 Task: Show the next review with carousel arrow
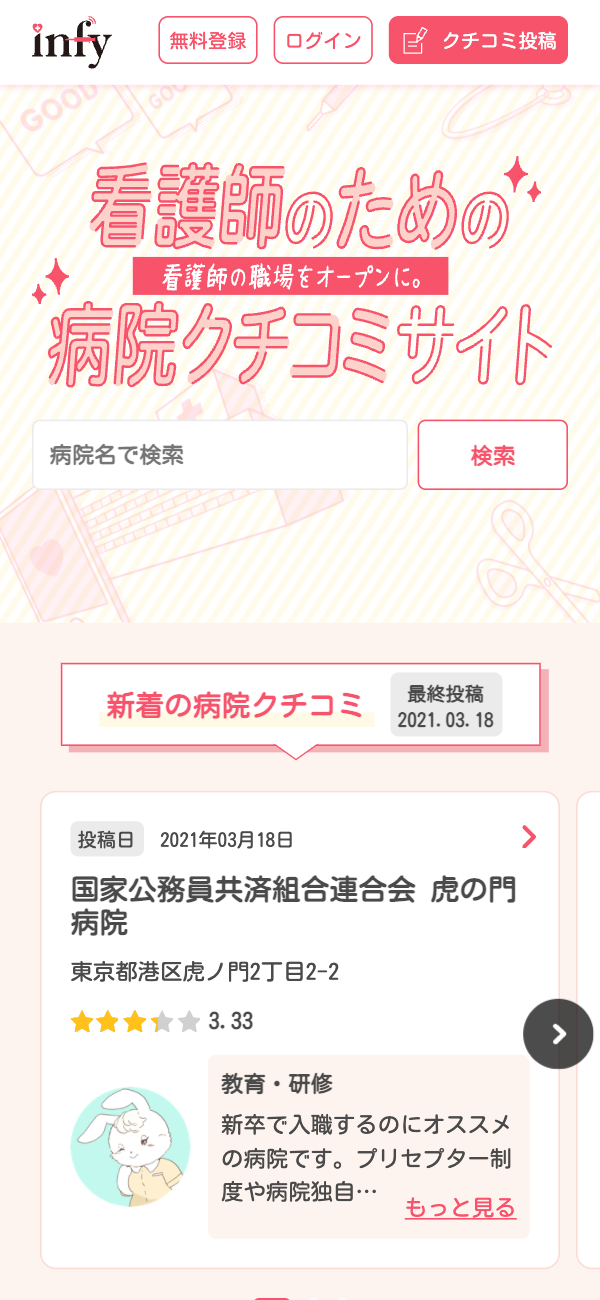(558, 1034)
